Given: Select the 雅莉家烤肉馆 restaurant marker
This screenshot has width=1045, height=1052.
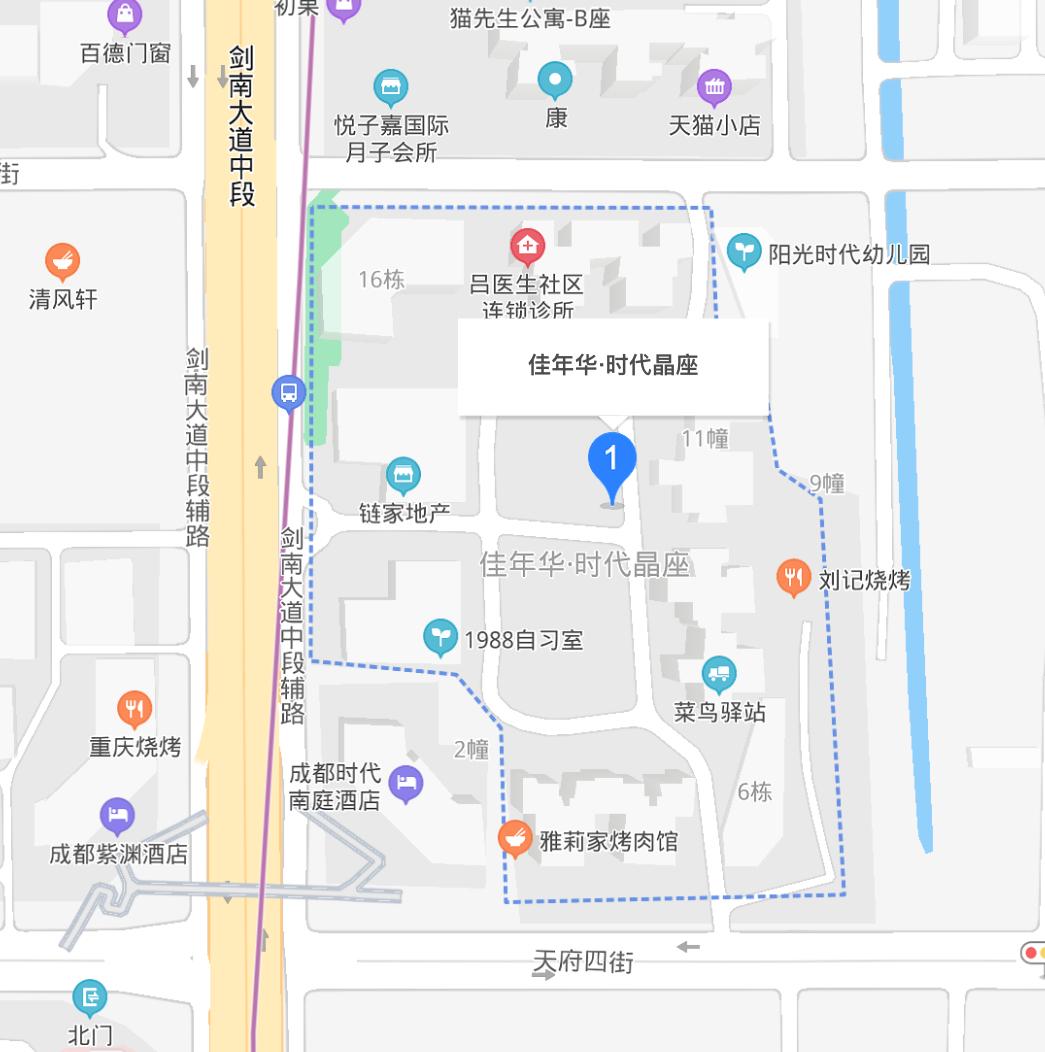Looking at the screenshot, I should tap(515, 839).
